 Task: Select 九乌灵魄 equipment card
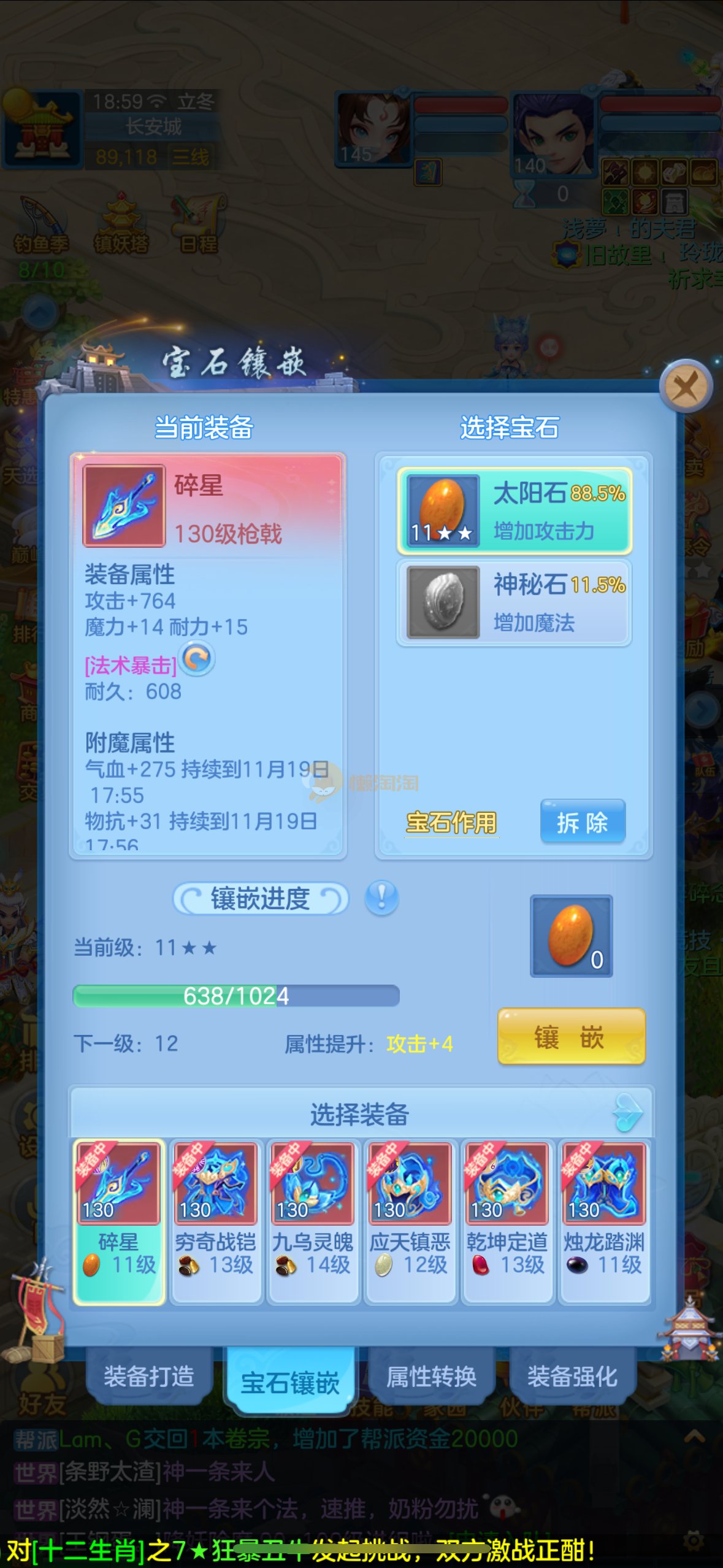pos(313,1221)
